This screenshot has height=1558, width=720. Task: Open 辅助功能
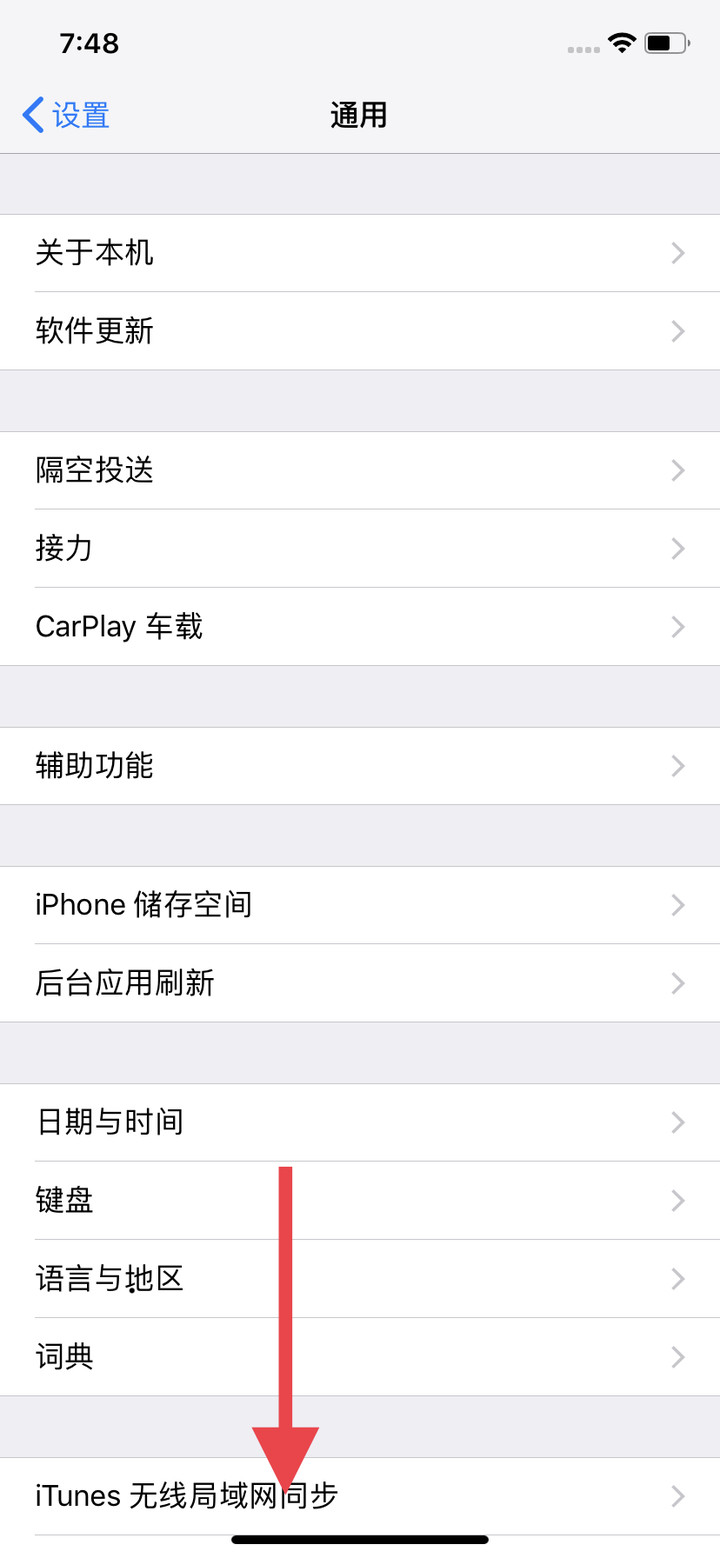pos(360,766)
